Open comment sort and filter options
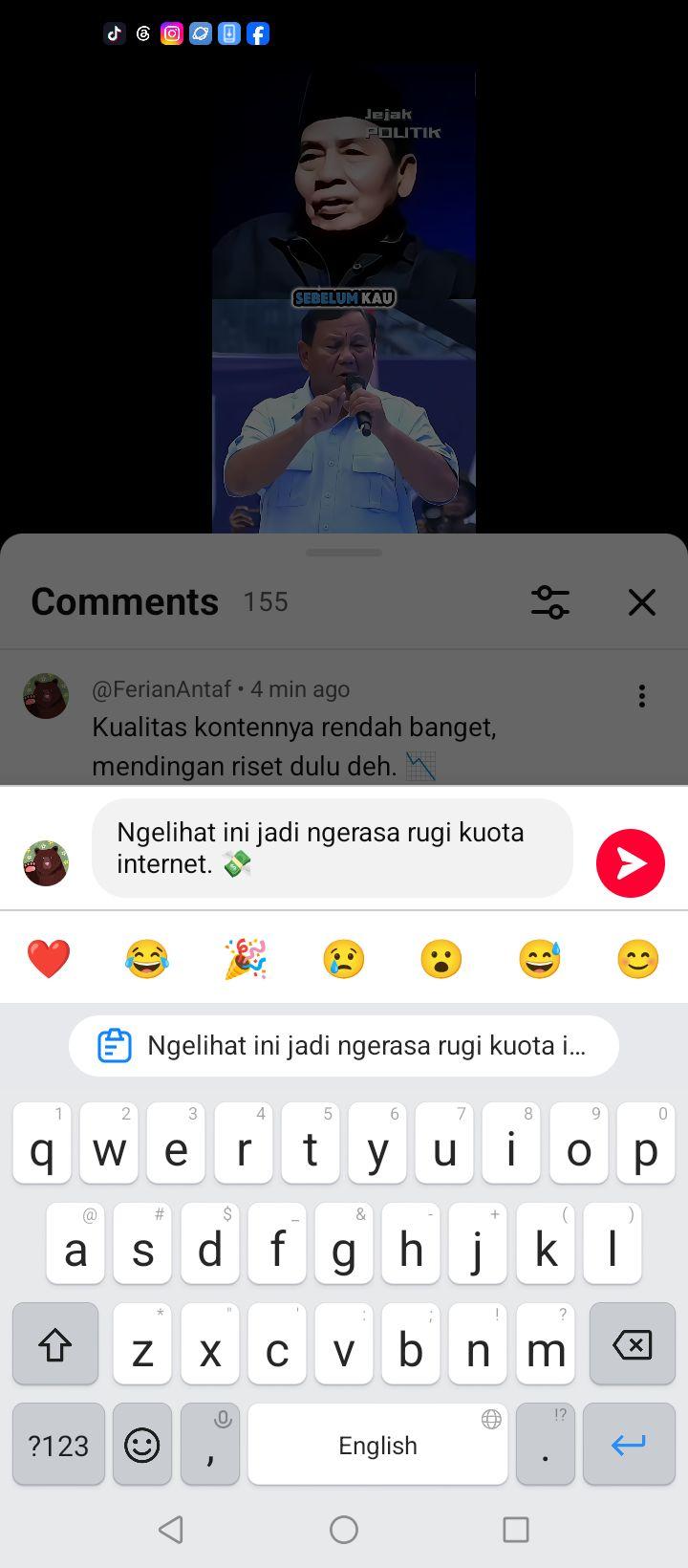 click(550, 602)
